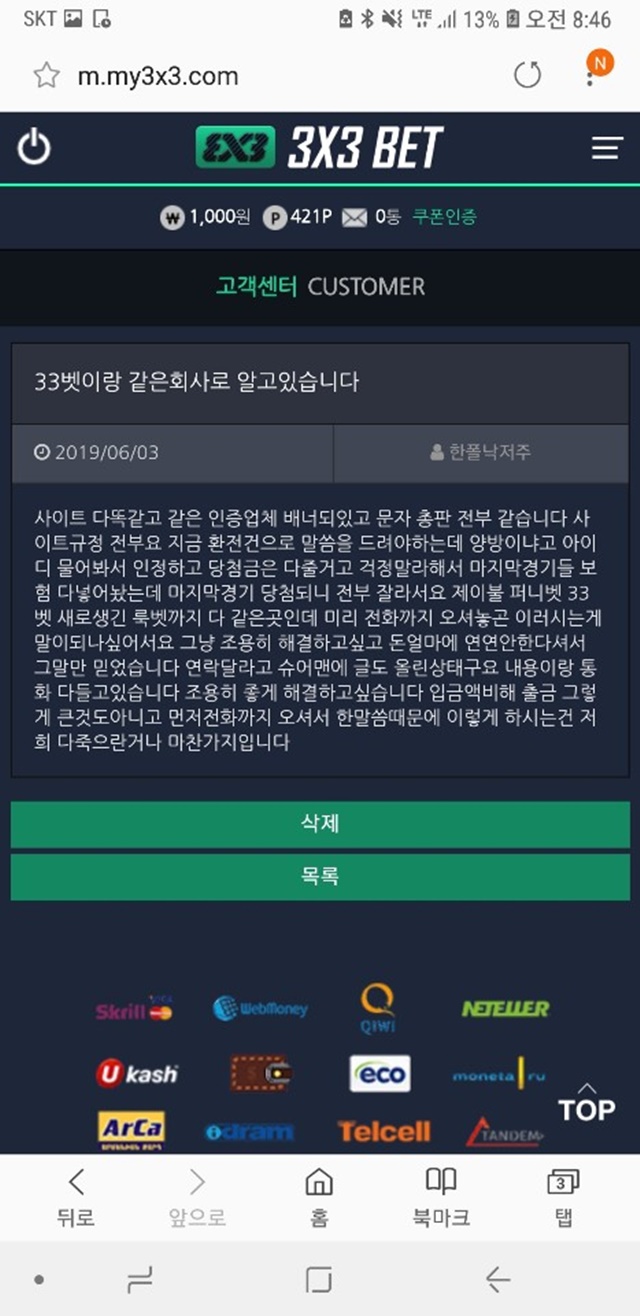Open the hamburger menu
The width and height of the screenshot is (640, 1316).
click(606, 149)
